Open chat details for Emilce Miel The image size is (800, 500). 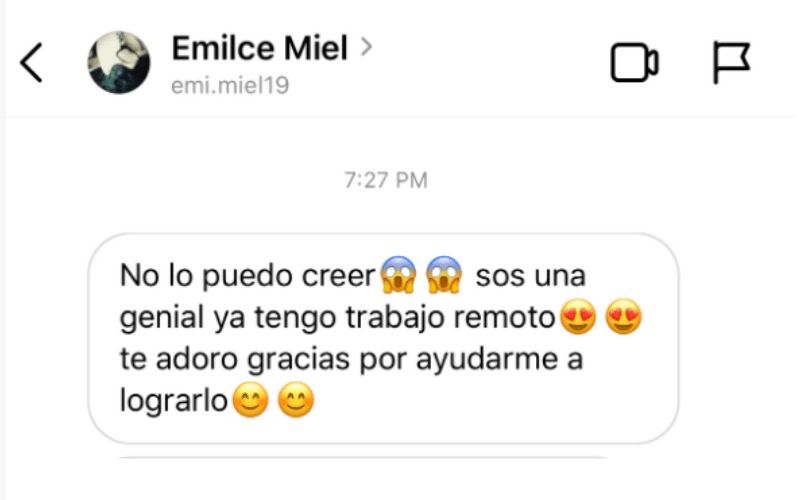(x=270, y=48)
